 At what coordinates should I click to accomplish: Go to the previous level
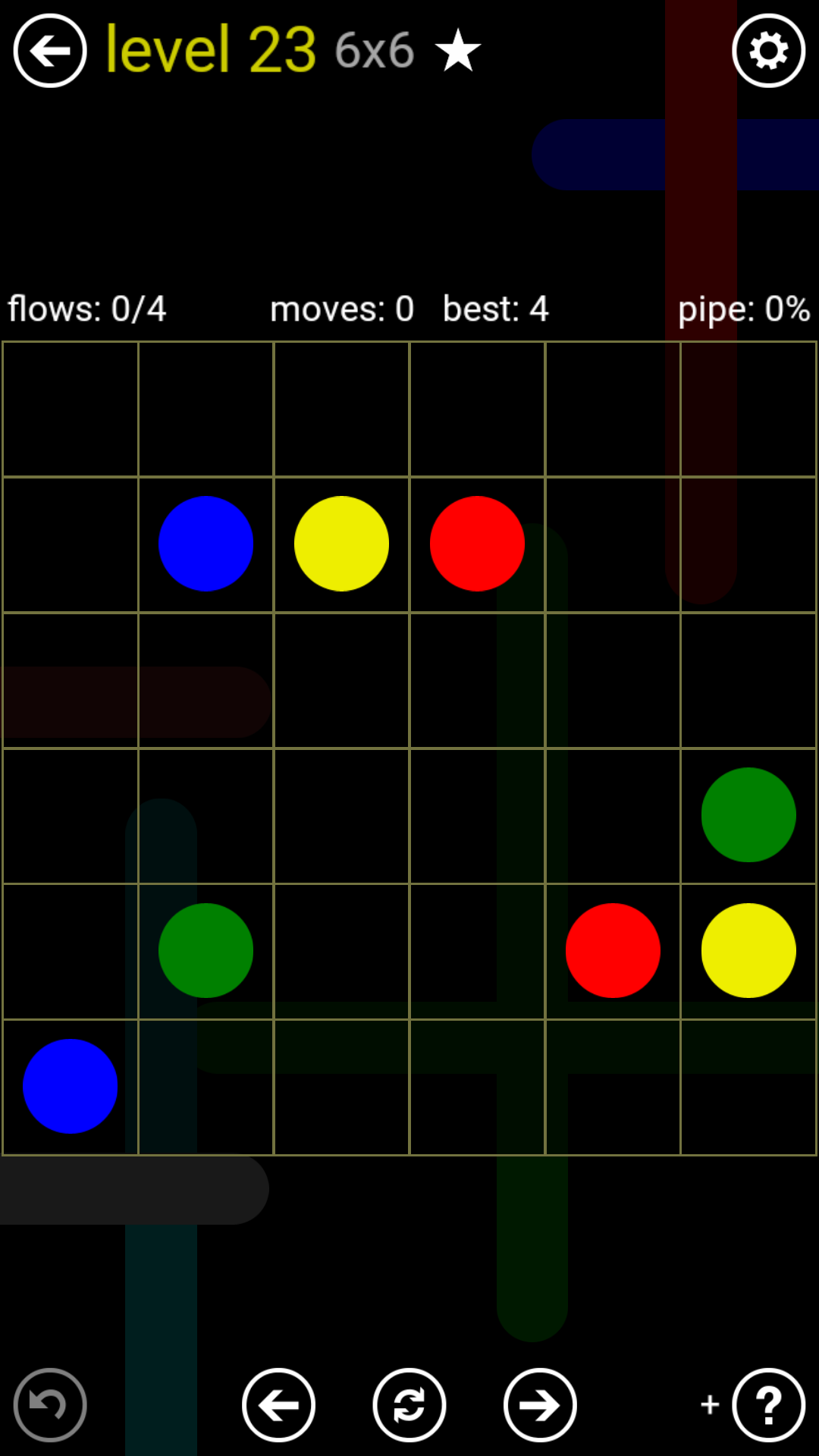[278, 1405]
